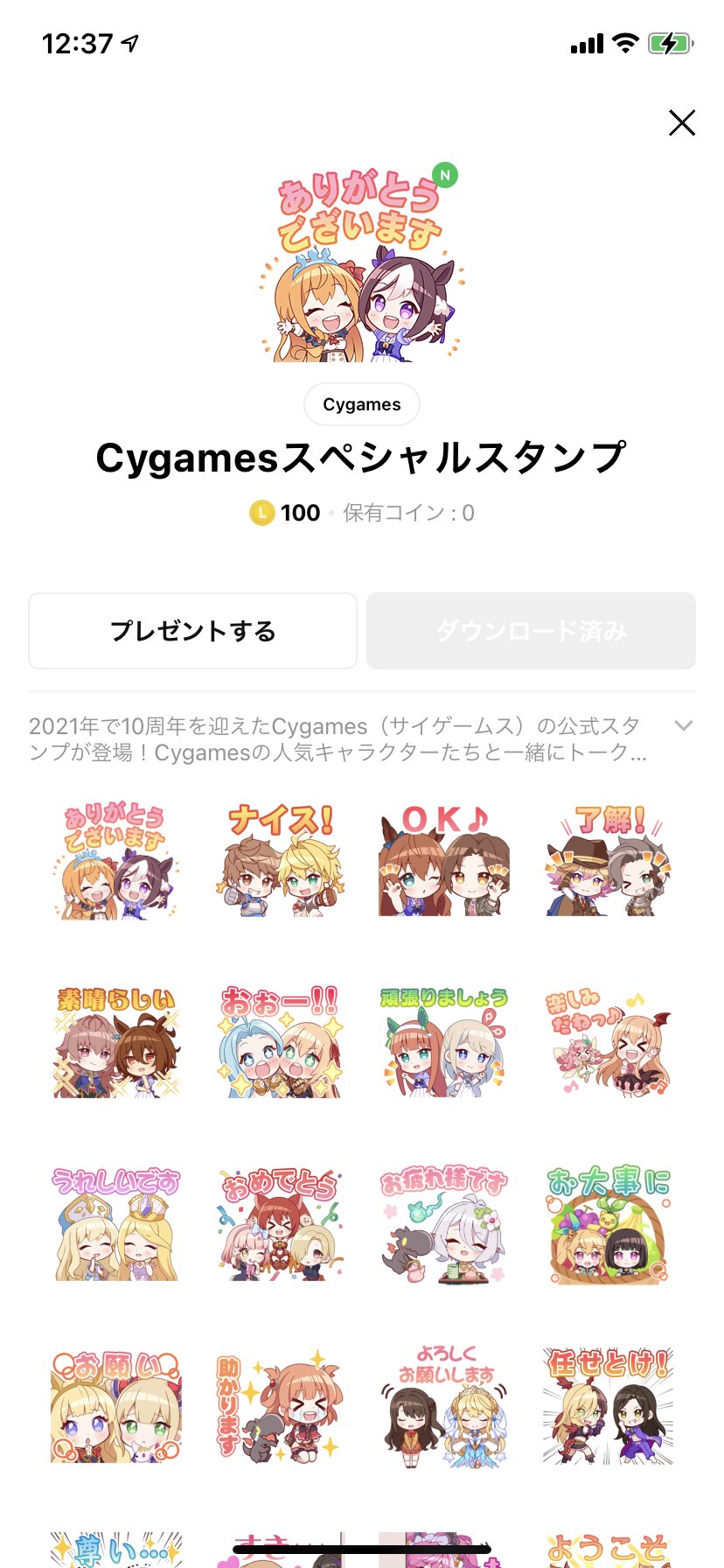Preview the ナイス! sticker
This screenshot has width=724, height=1568.
(x=280, y=862)
